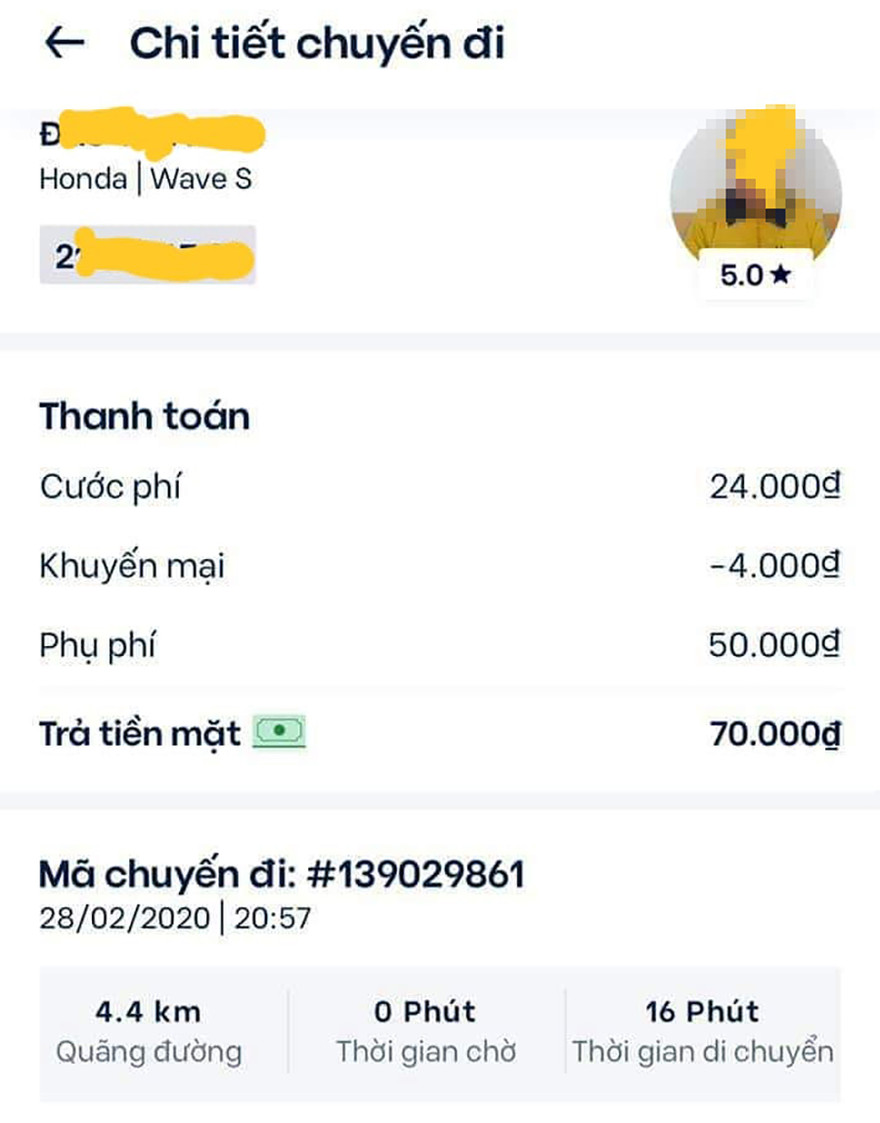Click the star icon next to 5.0
Image resolution: width=880 pixels, height=1123 pixels.
(x=784, y=277)
